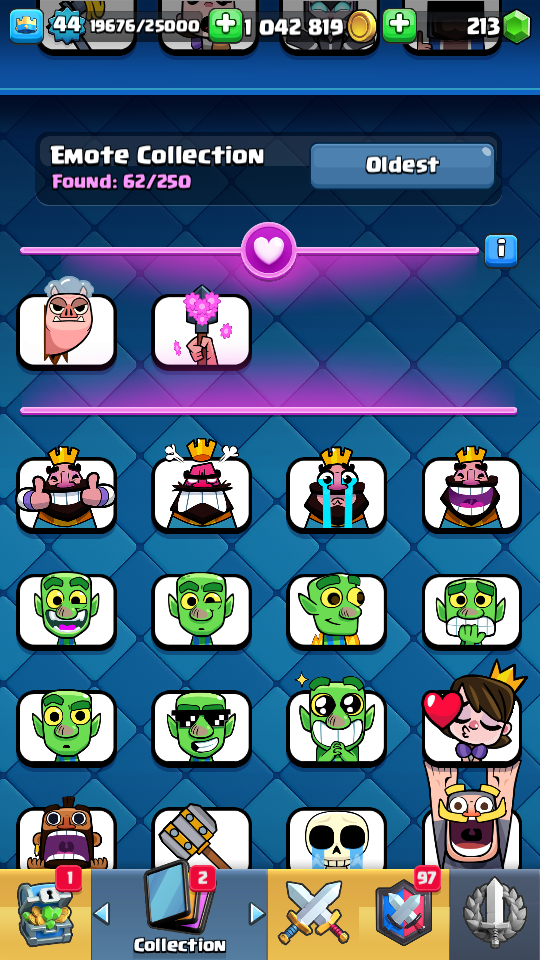Go to the next collection page arrow
The height and width of the screenshot is (960, 540).
click(x=257, y=913)
